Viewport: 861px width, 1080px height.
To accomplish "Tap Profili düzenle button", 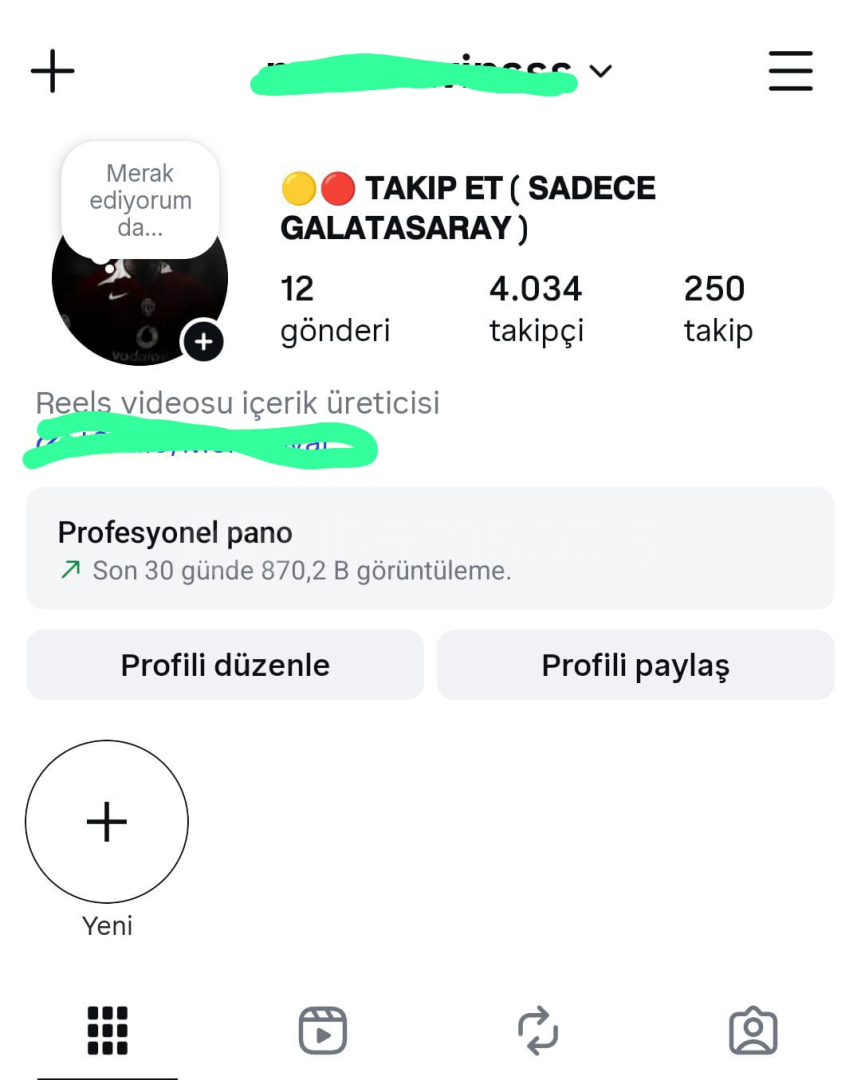I will (225, 665).
